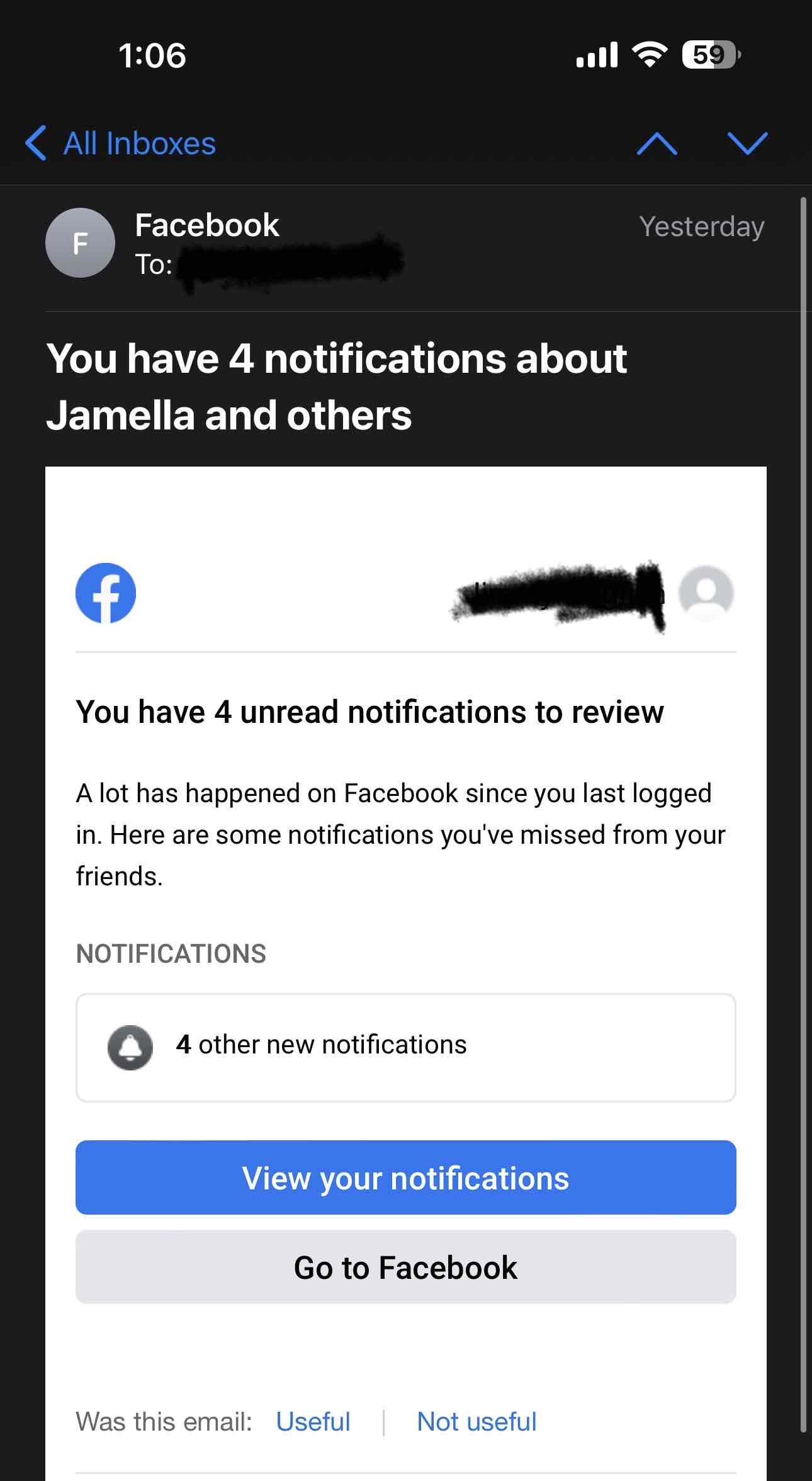This screenshot has height=1481, width=812.
Task: Select the Go to Facebook button
Action: click(x=405, y=1267)
